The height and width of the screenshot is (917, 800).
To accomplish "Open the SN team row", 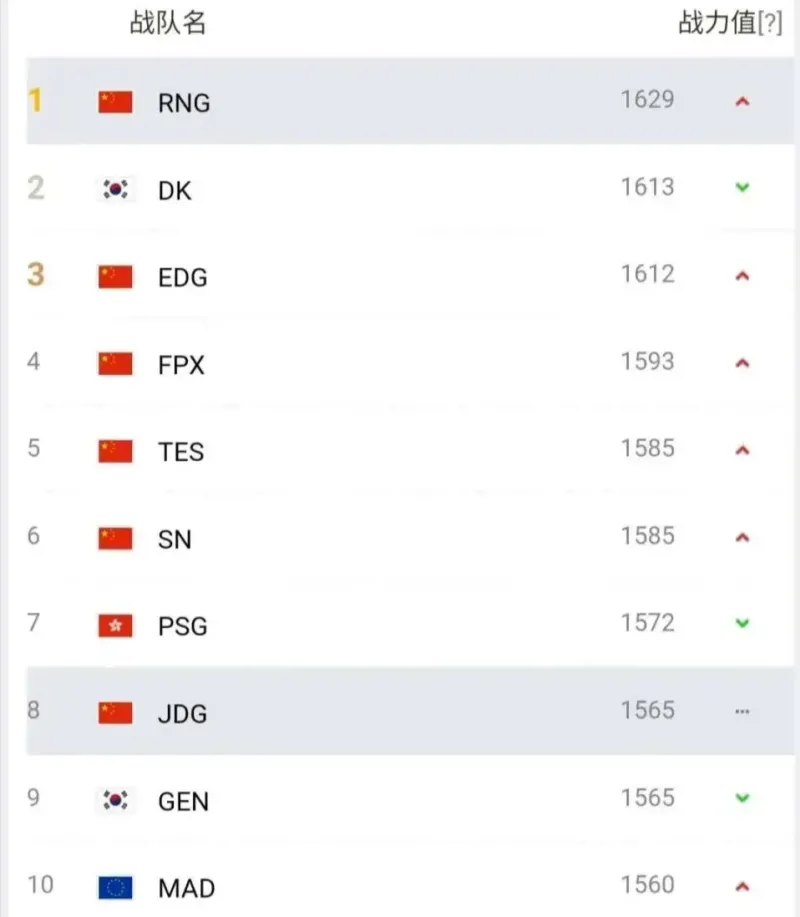I will coord(175,539).
